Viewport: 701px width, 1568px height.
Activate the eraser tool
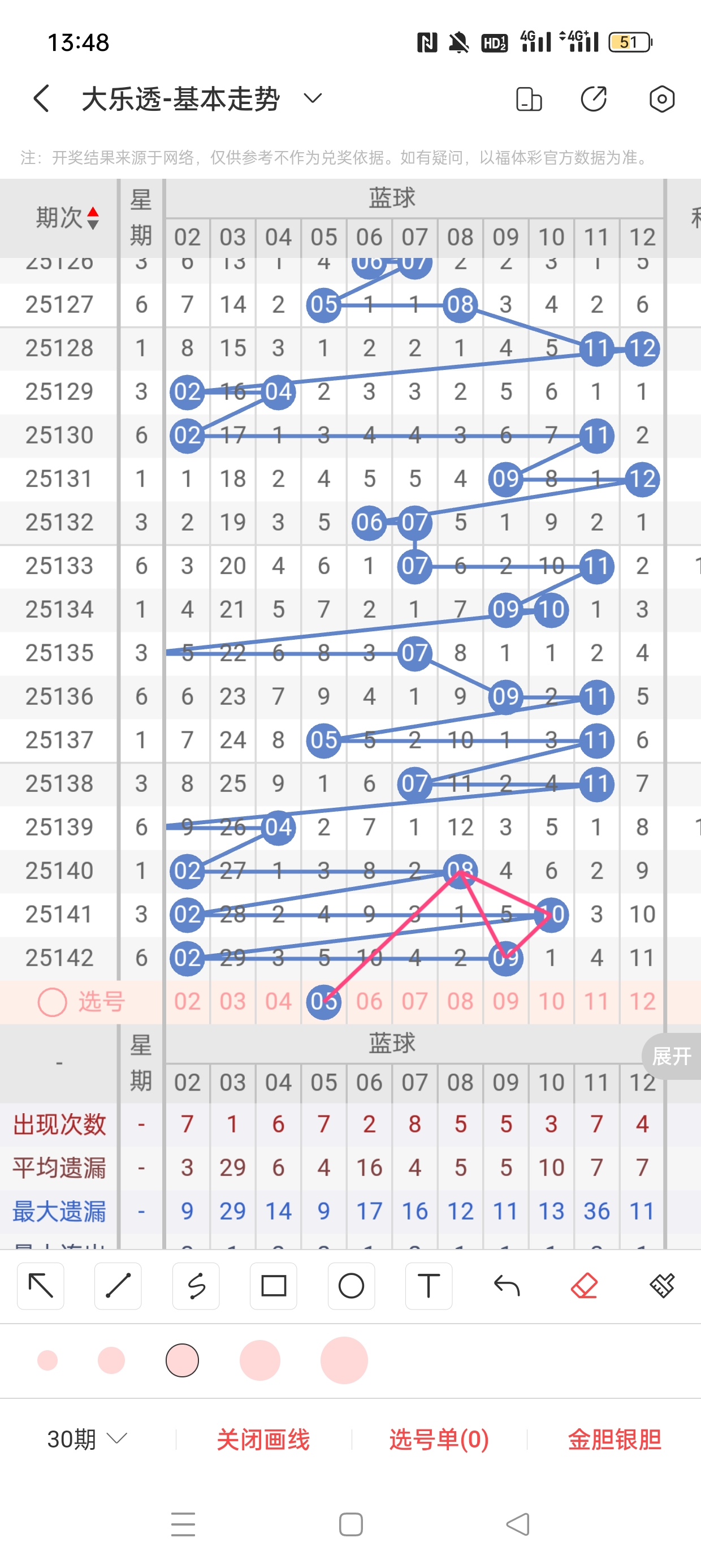(584, 1286)
